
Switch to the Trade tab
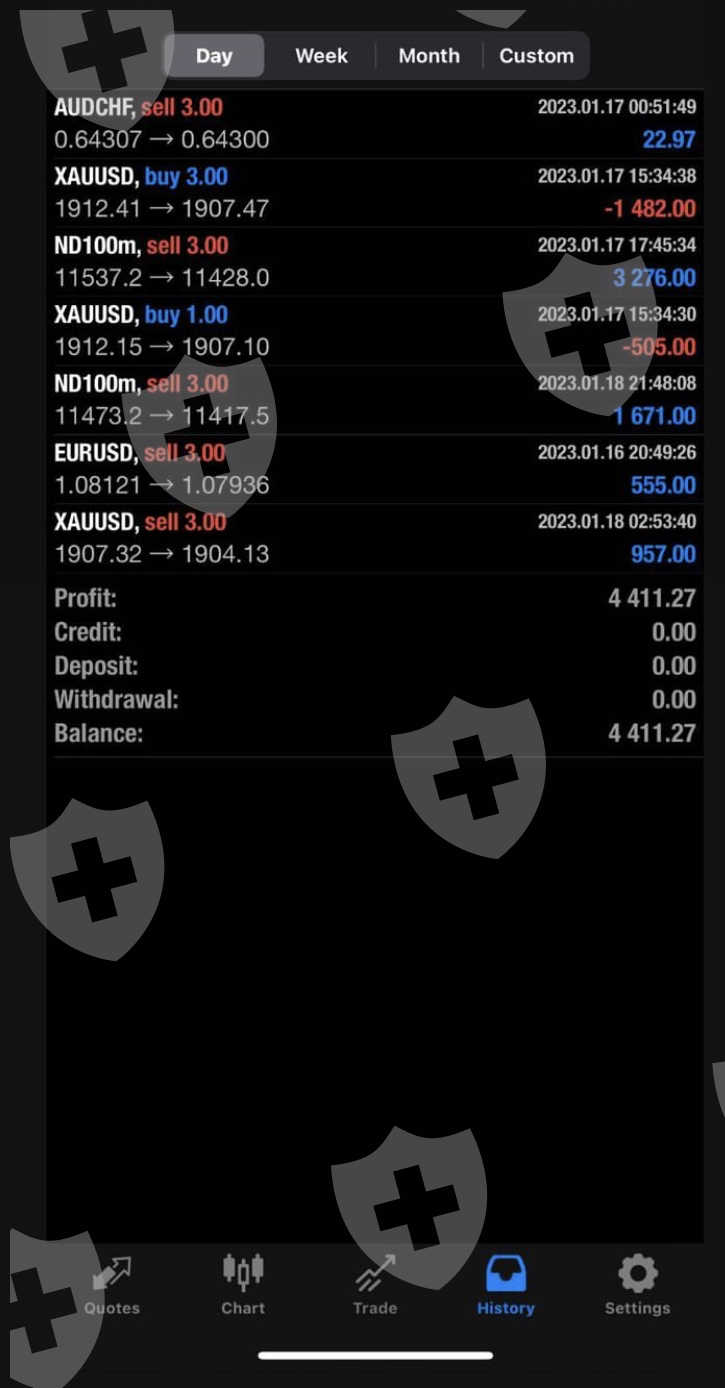(375, 1286)
